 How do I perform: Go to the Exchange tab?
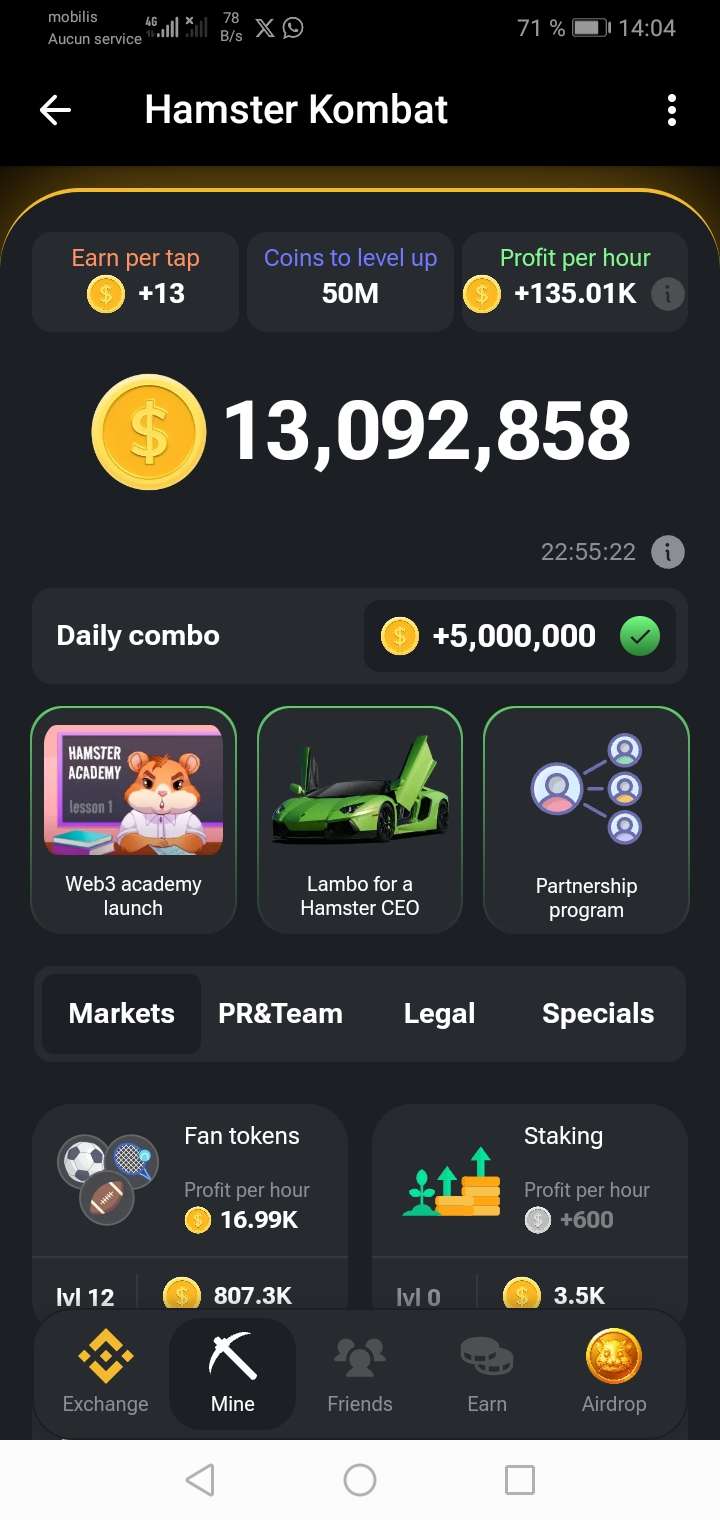(x=105, y=1372)
